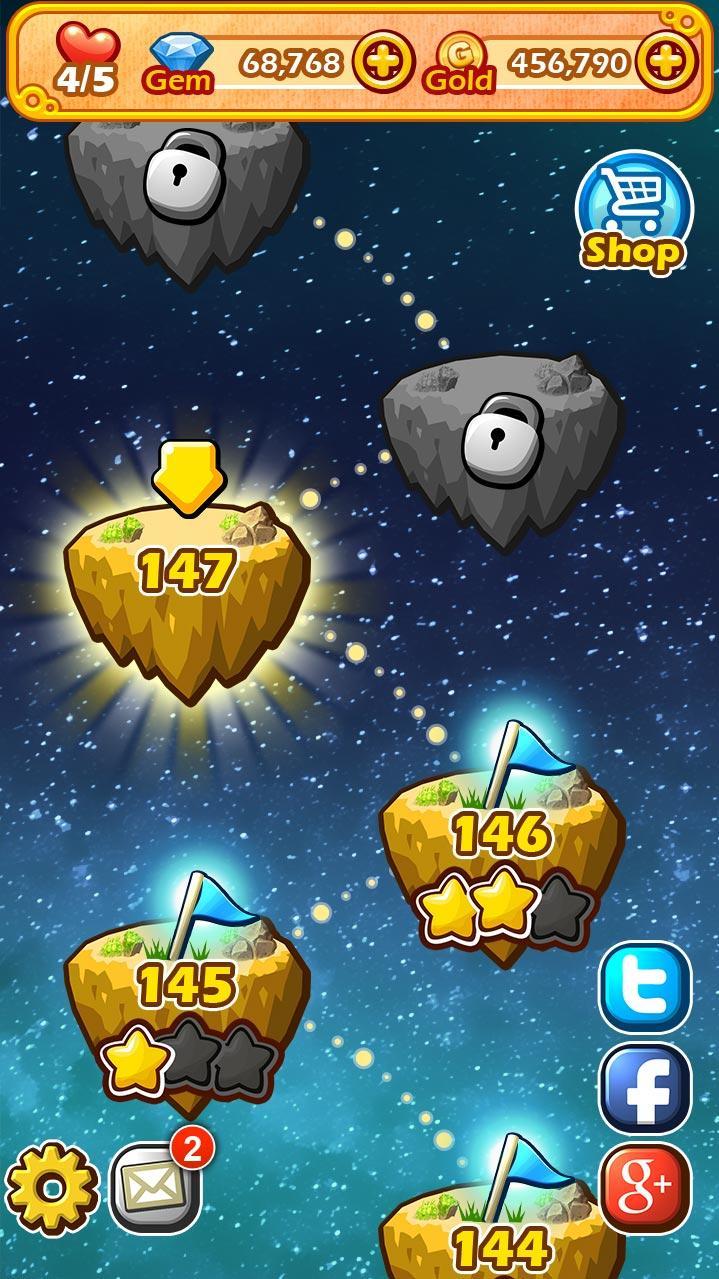719x1279 pixels.
Task: Open the mailbox with 2 messages
Action: (154, 1188)
